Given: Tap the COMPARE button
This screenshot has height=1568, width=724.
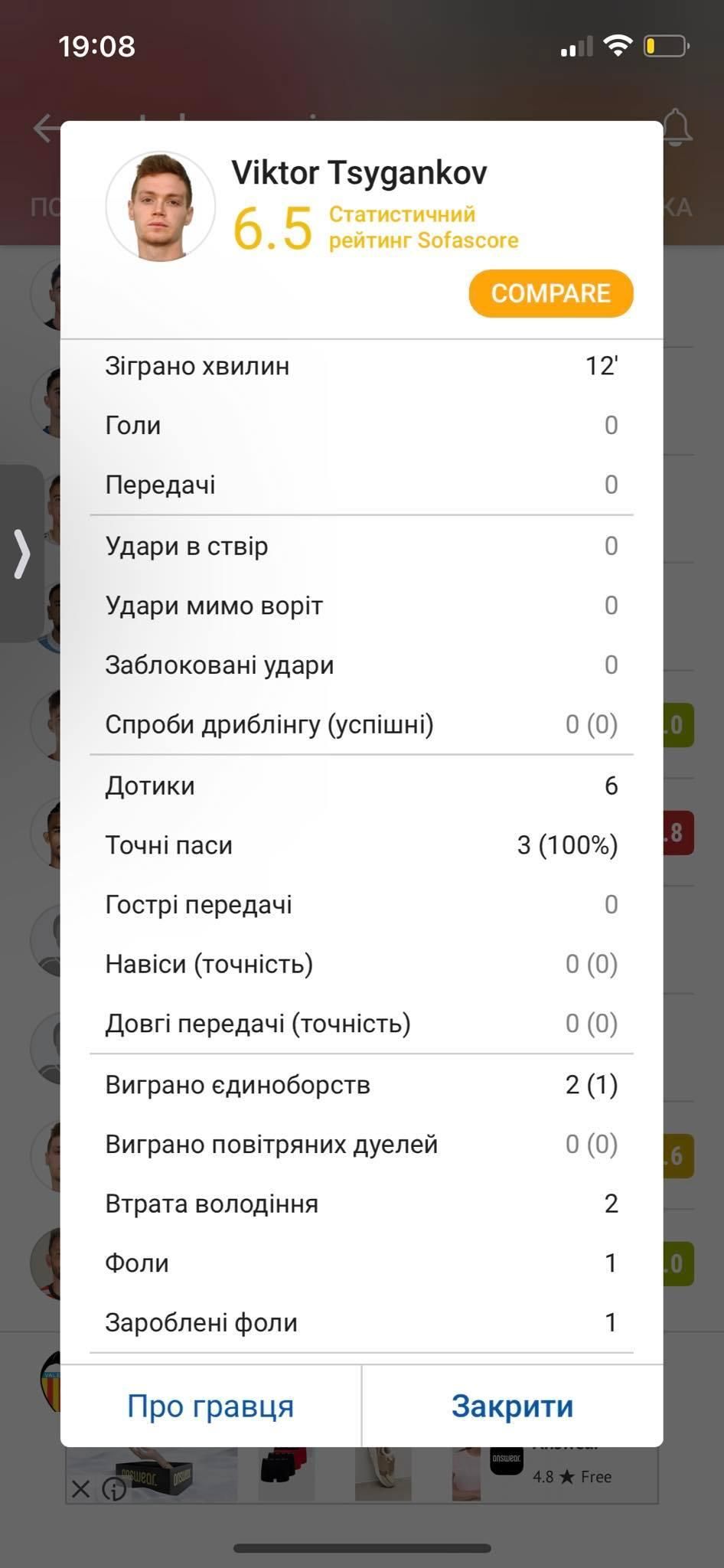Looking at the screenshot, I should click(x=550, y=293).
